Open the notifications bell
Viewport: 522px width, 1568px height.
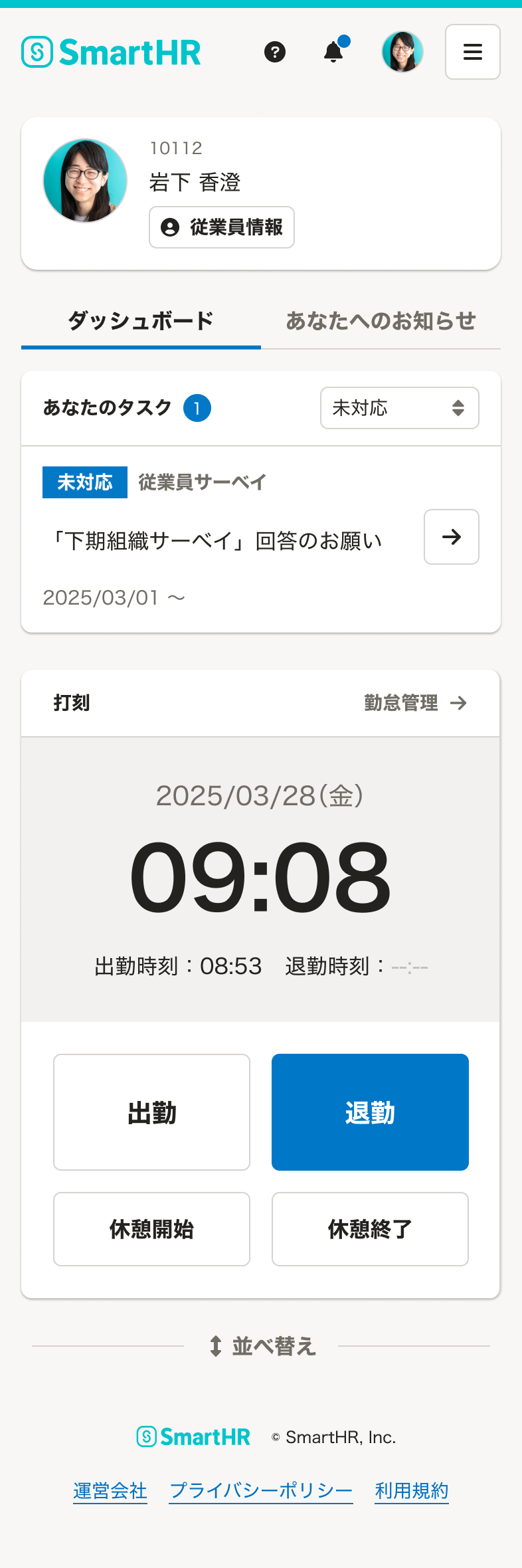(334, 52)
